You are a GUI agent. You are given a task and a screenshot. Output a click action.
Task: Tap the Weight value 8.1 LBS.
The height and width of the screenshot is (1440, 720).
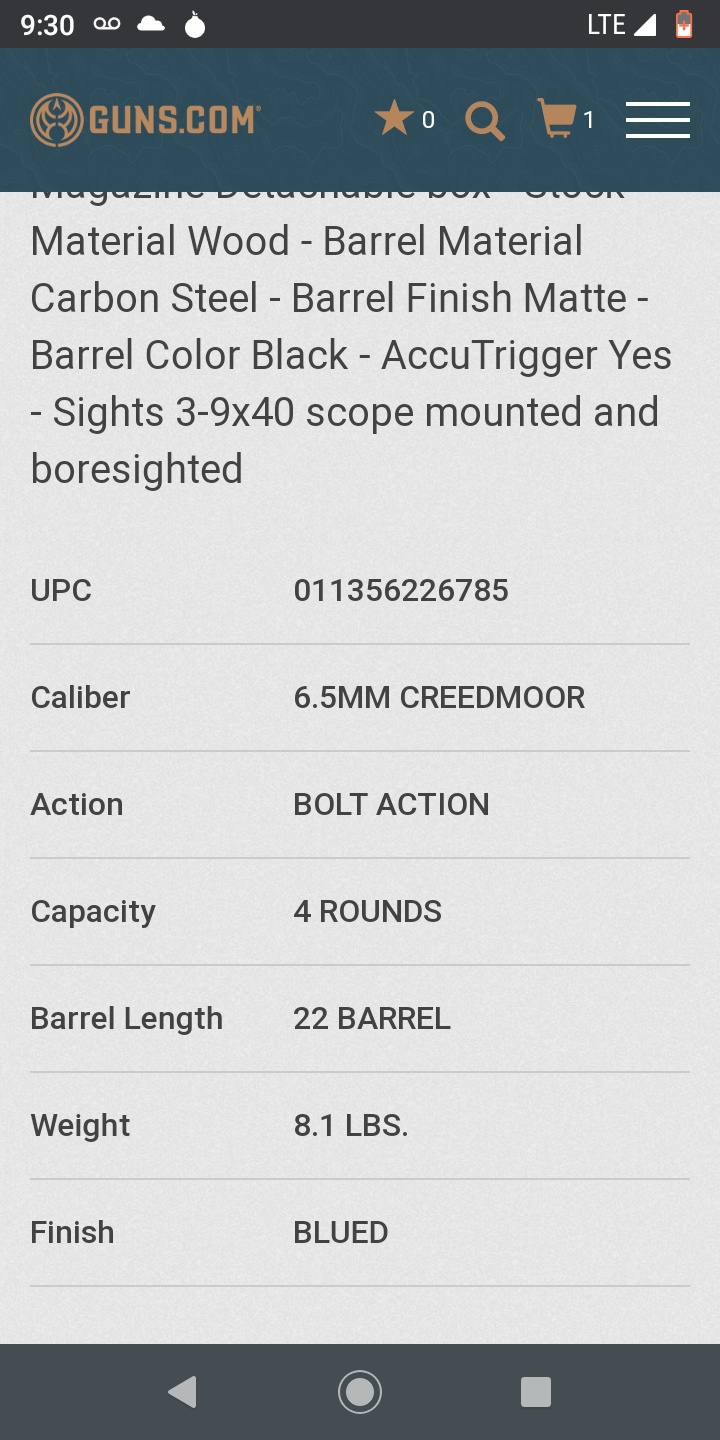(x=349, y=1125)
